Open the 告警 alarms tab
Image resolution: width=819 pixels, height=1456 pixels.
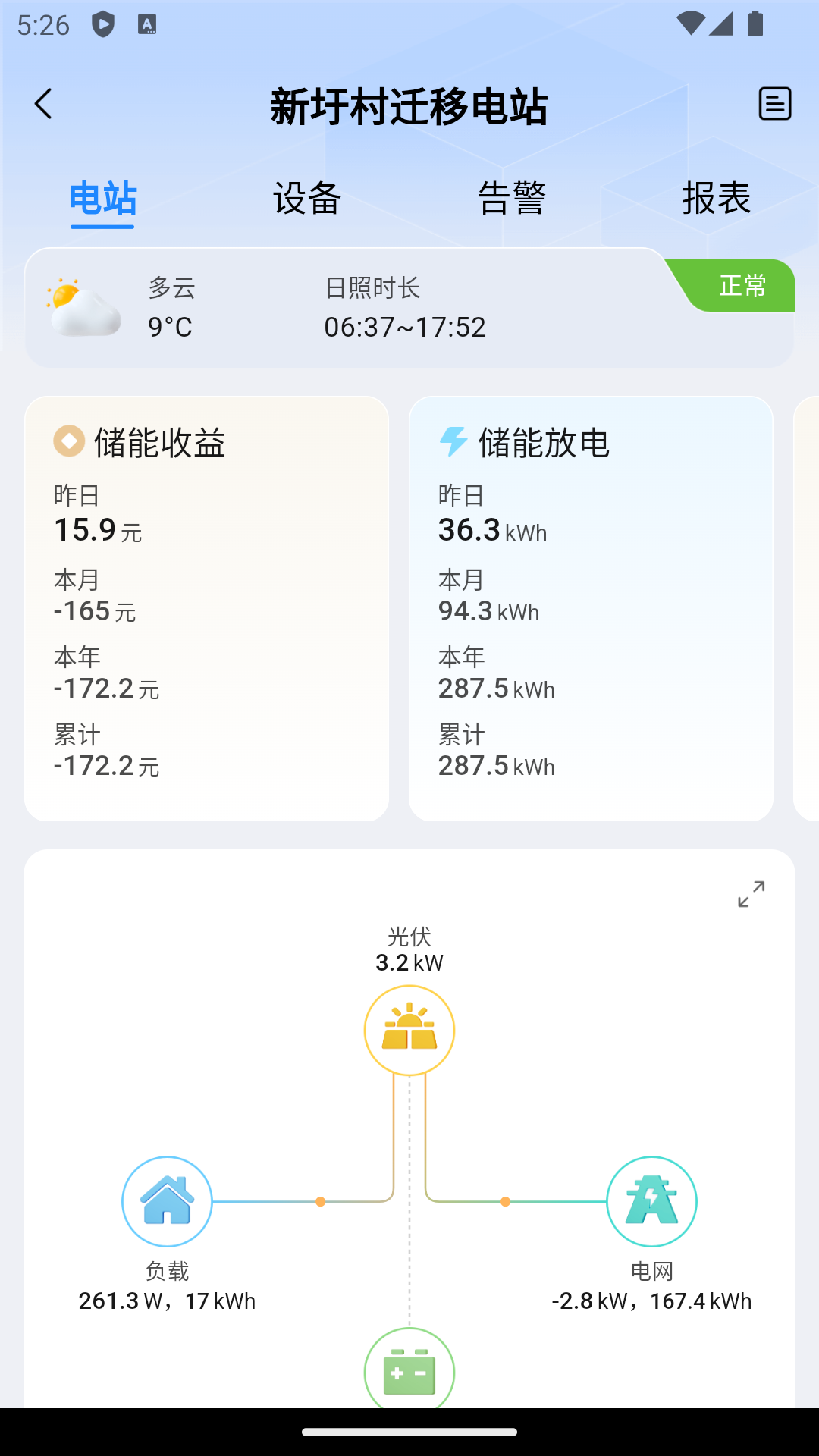pos(513,199)
